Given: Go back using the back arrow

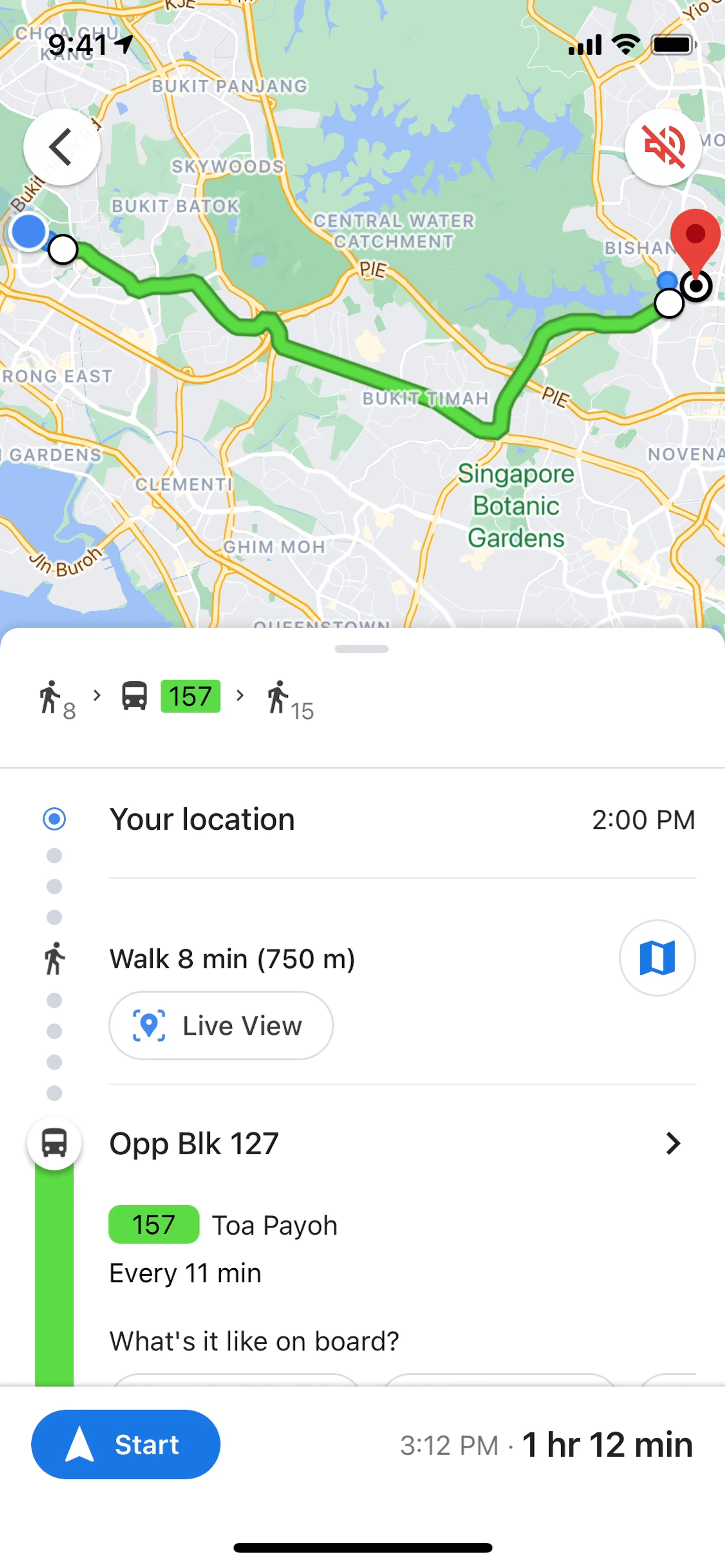Looking at the screenshot, I should pyautogui.click(x=62, y=147).
